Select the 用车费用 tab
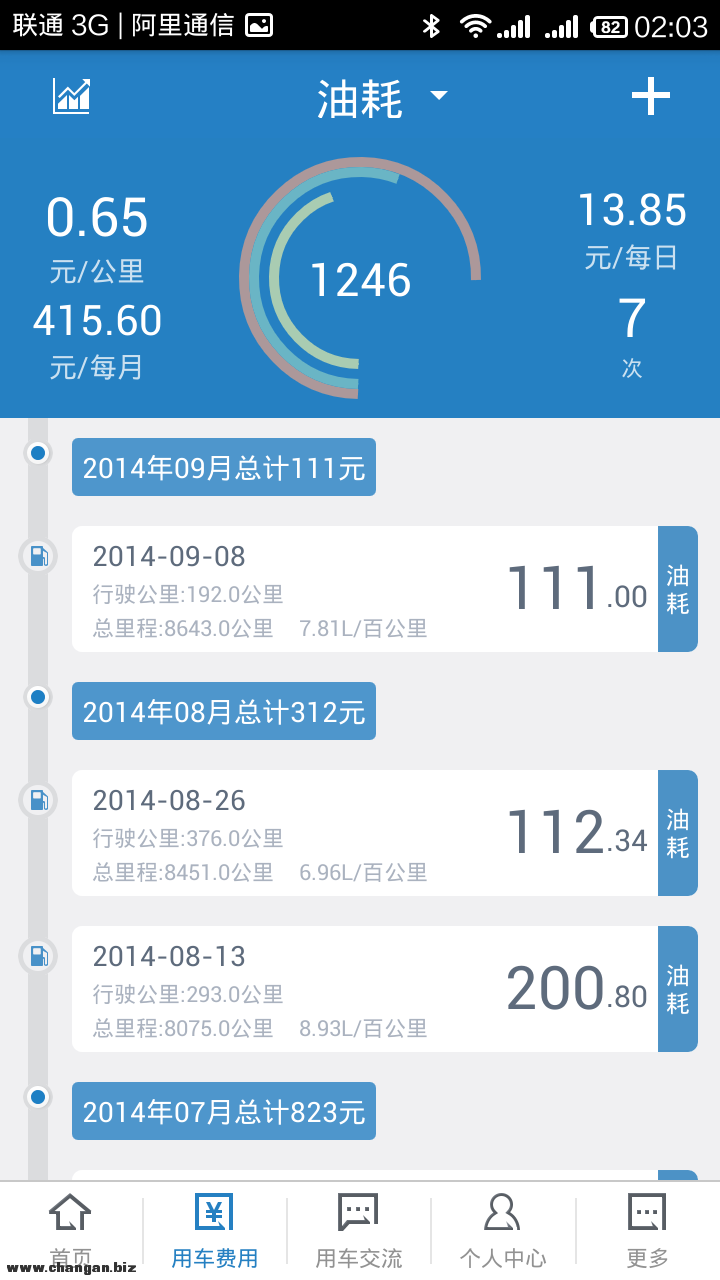 [215, 1231]
